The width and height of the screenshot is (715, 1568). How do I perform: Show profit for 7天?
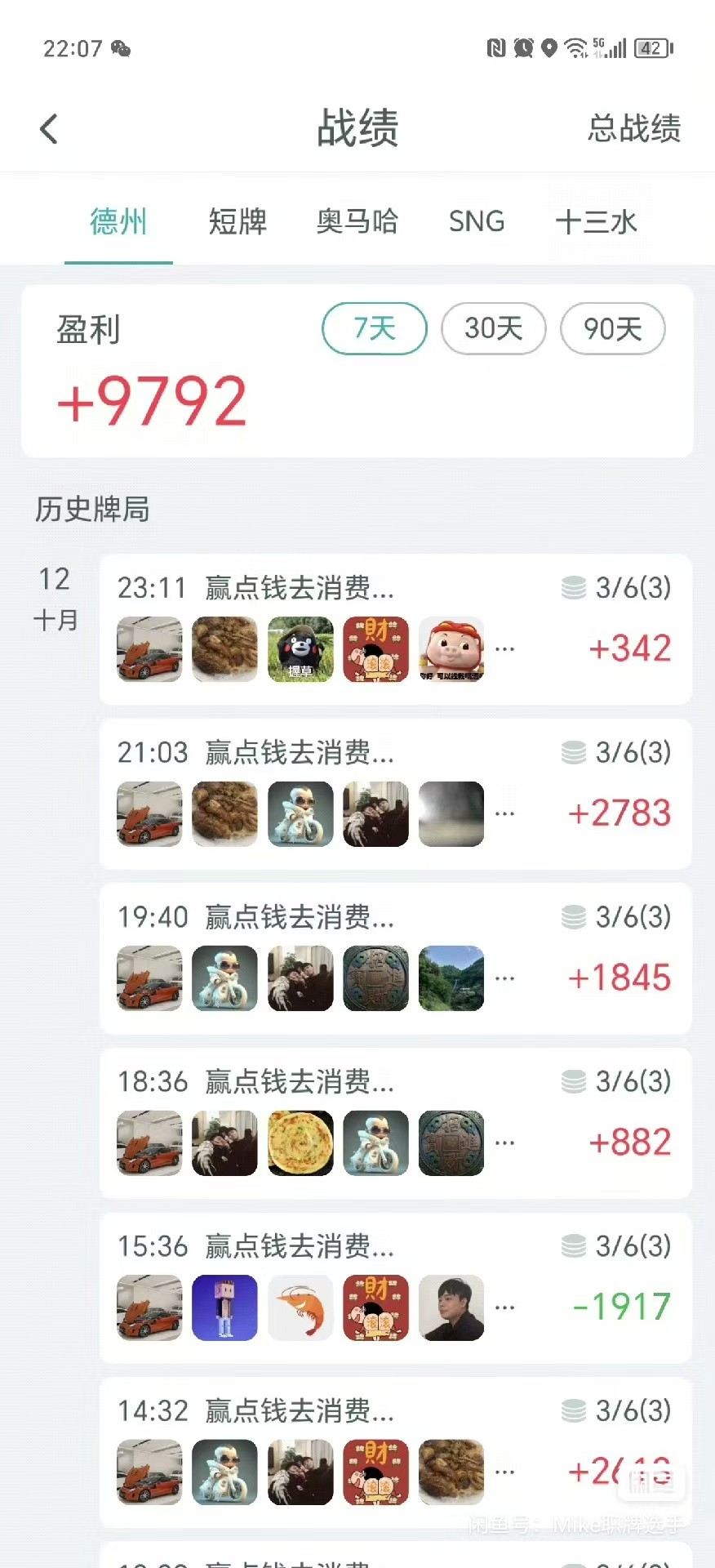(x=375, y=329)
